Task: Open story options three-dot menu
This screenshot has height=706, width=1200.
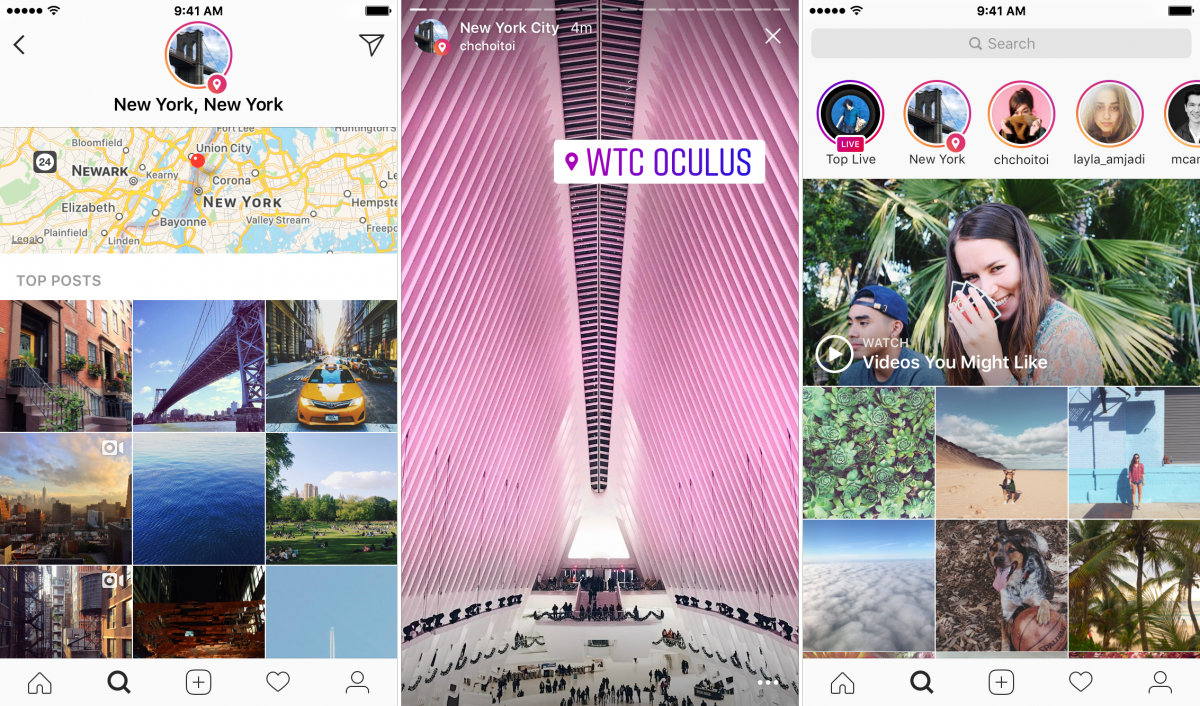Action: [x=768, y=682]
